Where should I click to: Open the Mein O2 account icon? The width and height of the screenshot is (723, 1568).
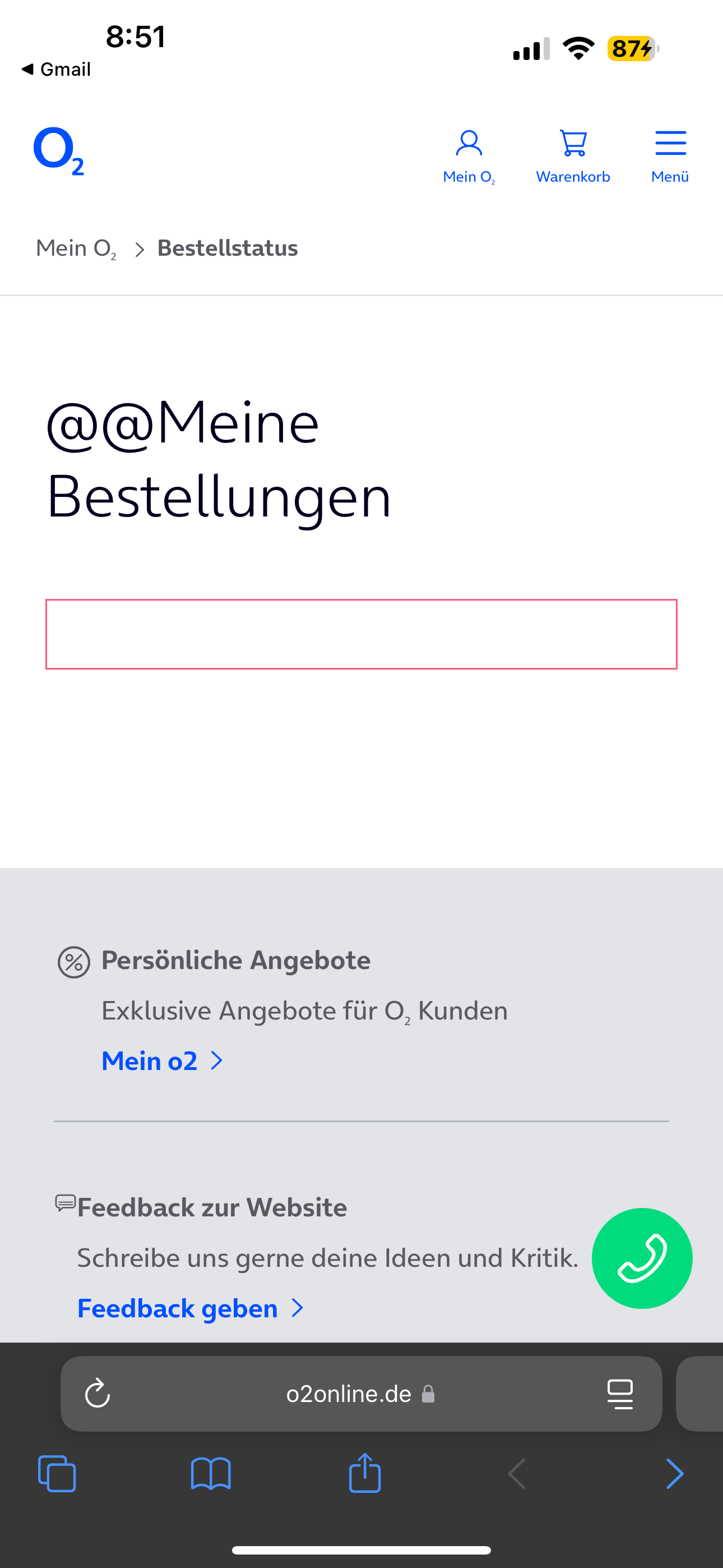[469, 156]
